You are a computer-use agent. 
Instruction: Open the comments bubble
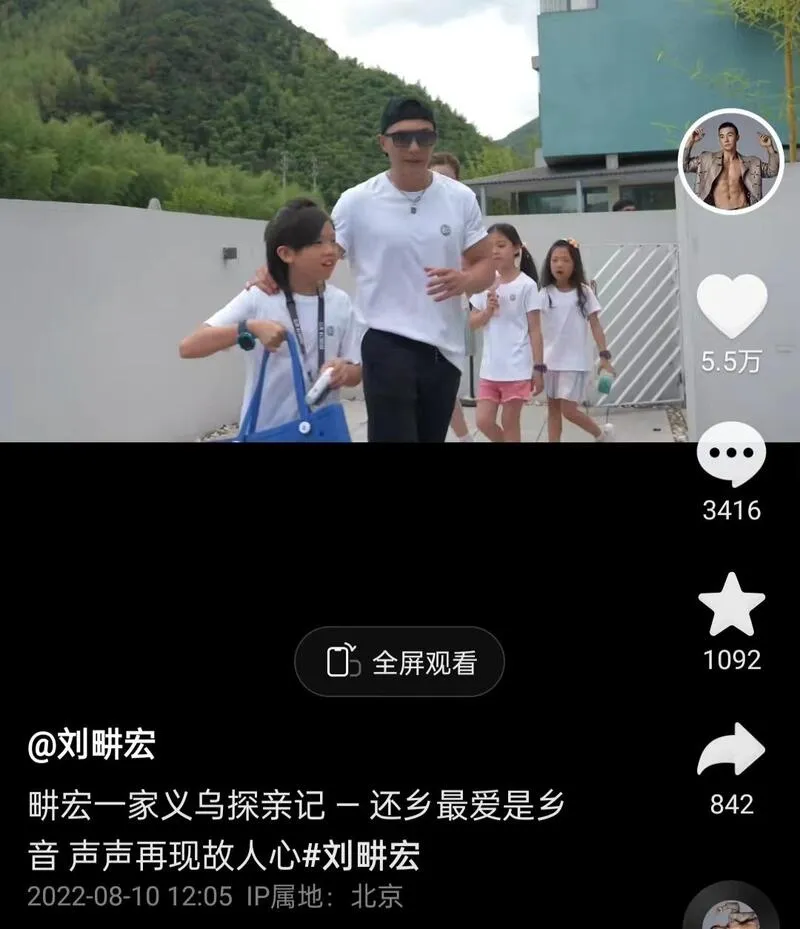pyautogui.click(x=731, y=455)
